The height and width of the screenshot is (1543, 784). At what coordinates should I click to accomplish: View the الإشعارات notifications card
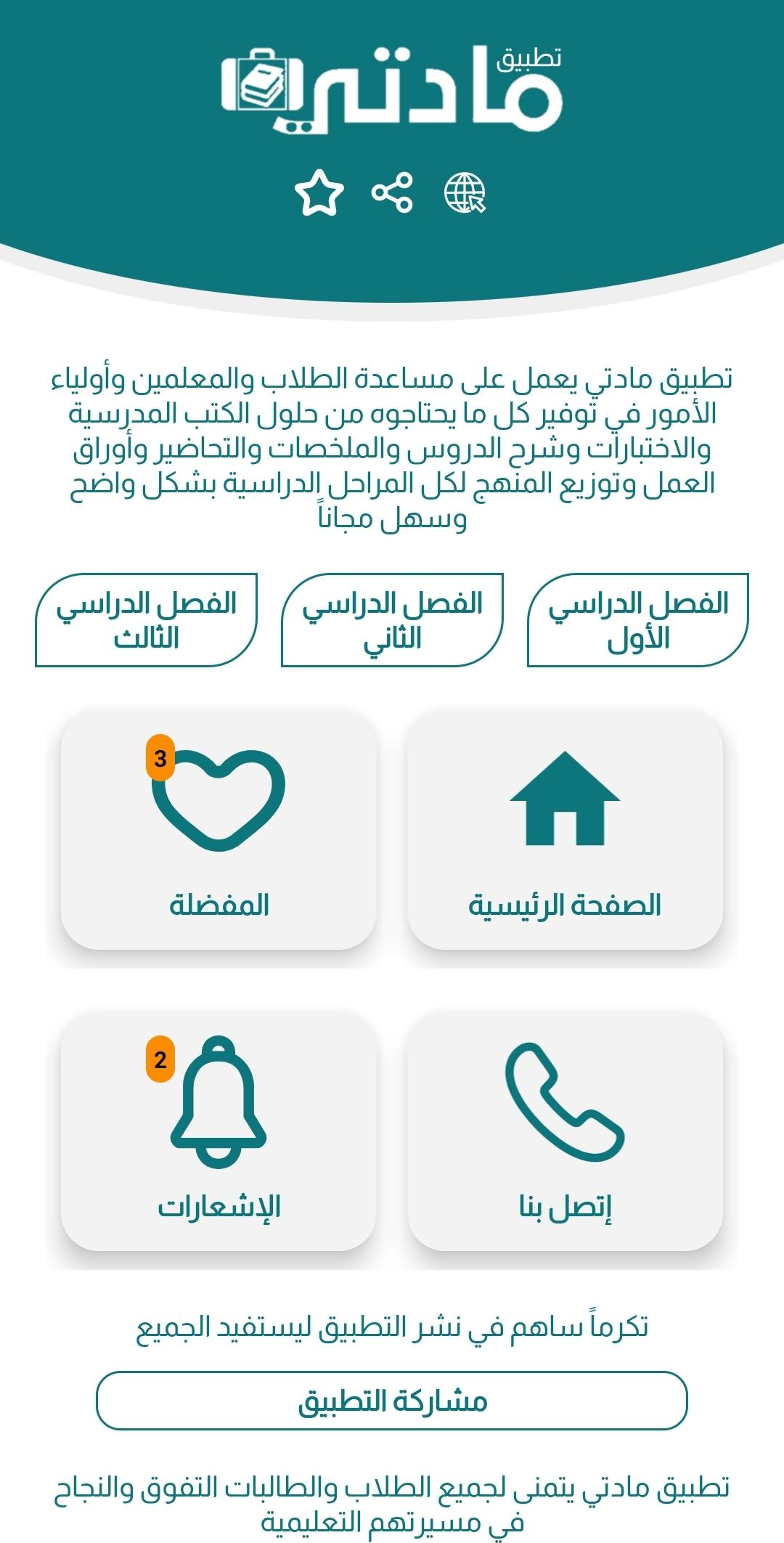pyautogui.click(x=219, y=1131)
